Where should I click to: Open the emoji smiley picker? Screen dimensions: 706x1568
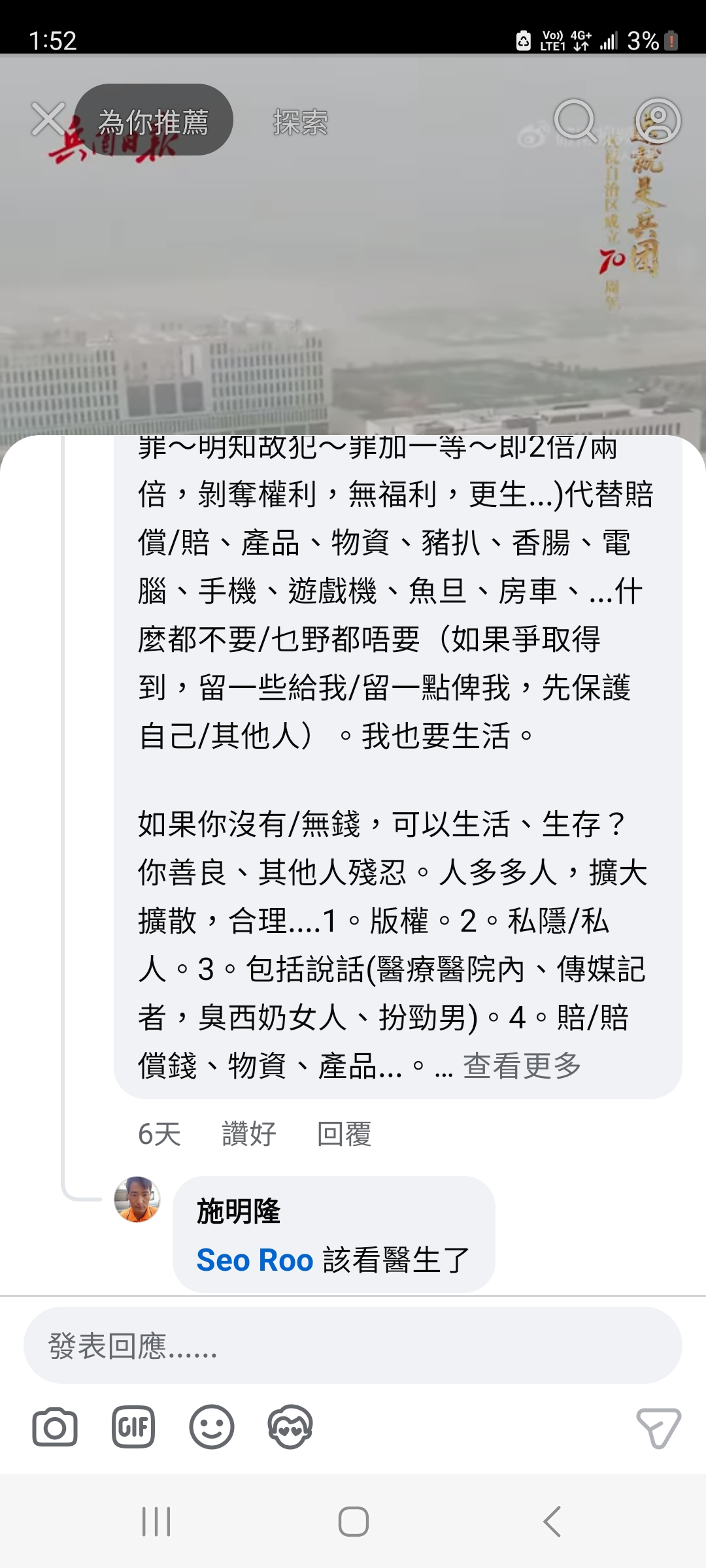[212, 1428]
